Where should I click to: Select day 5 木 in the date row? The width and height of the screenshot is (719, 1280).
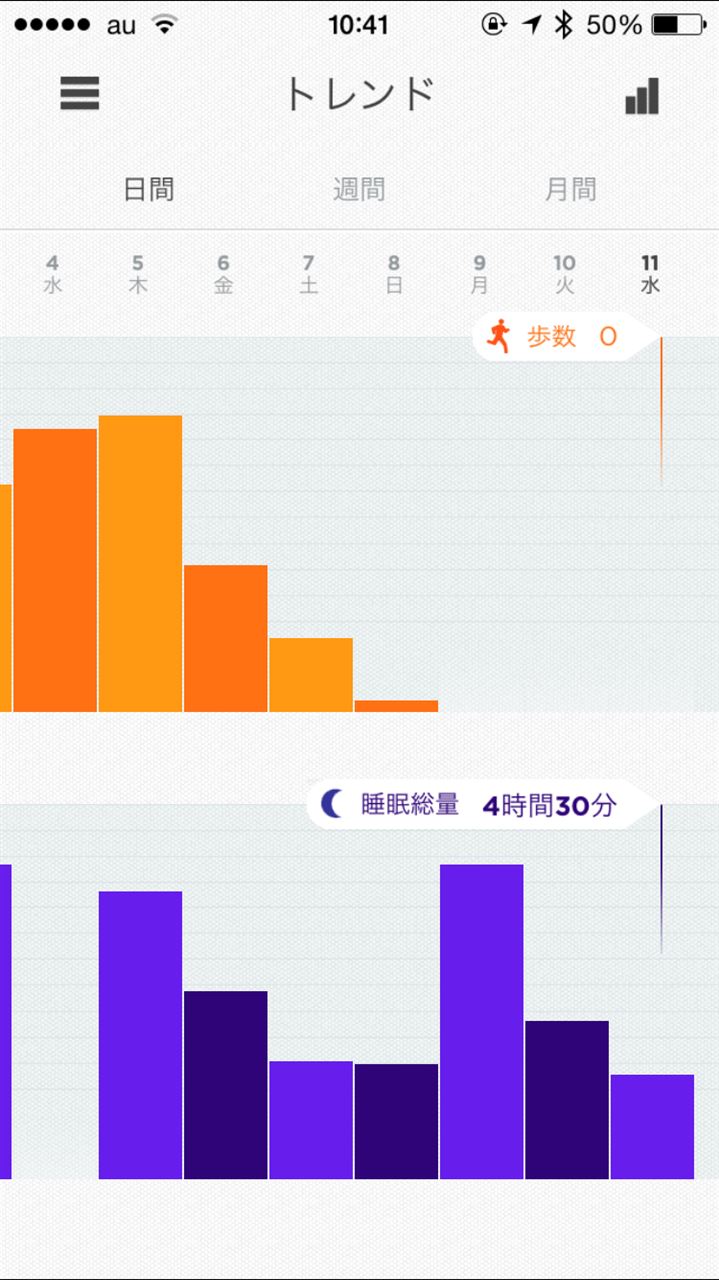[138, 274]
